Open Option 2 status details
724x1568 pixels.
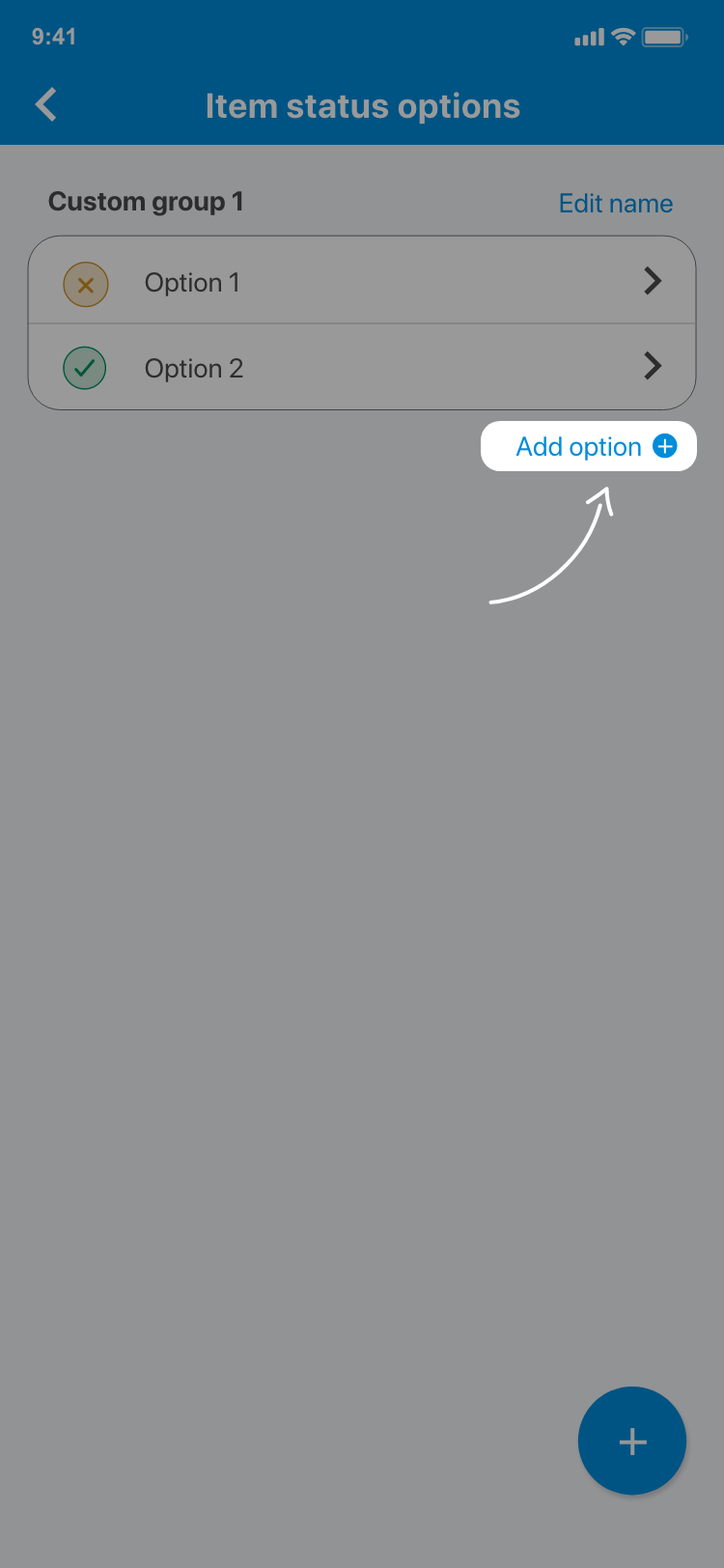point(362,368)
